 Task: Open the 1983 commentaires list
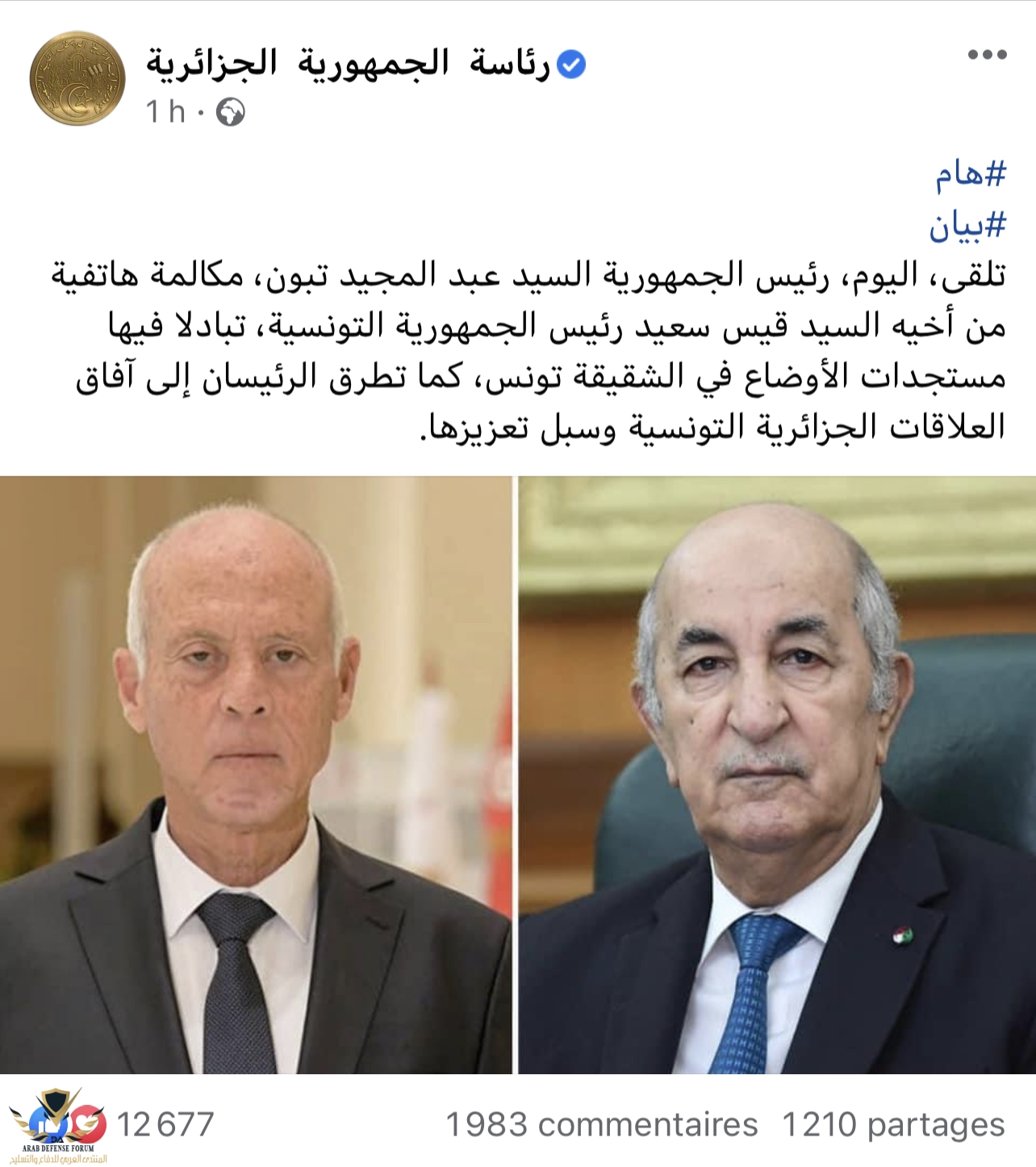point(601,1124)
